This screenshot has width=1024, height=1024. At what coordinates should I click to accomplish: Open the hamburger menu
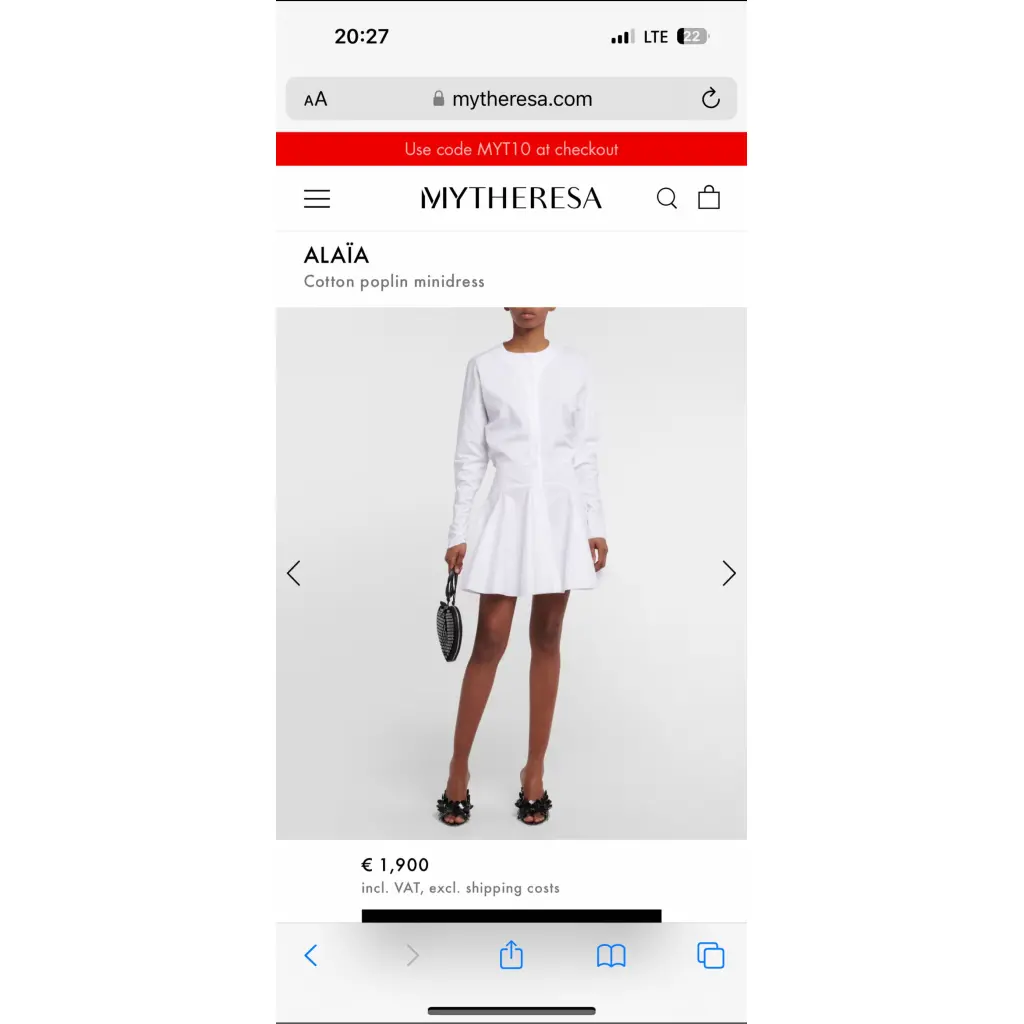pos(317,199)
